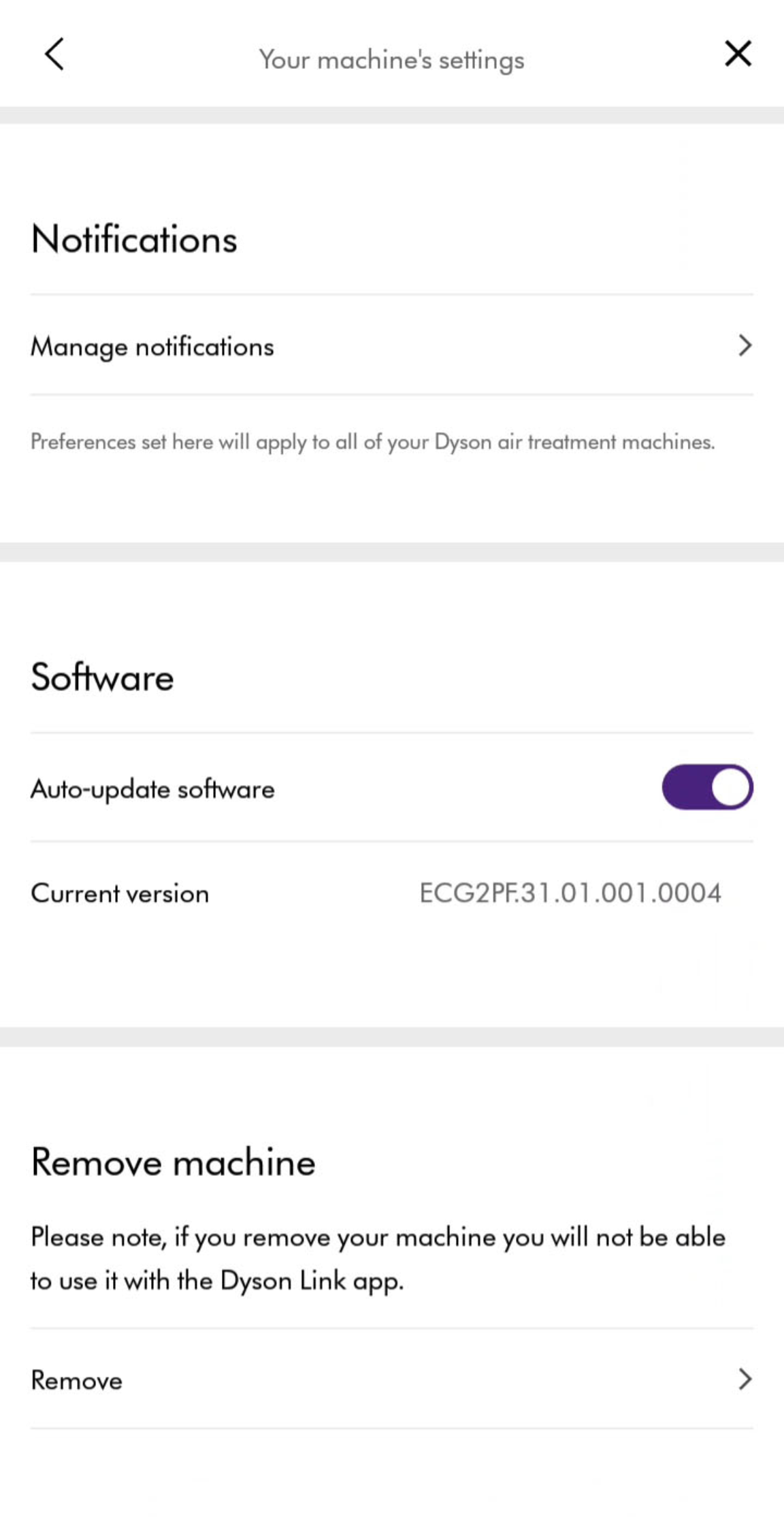Select the current version number ECG2PF.31.01.001.0004

570,893
